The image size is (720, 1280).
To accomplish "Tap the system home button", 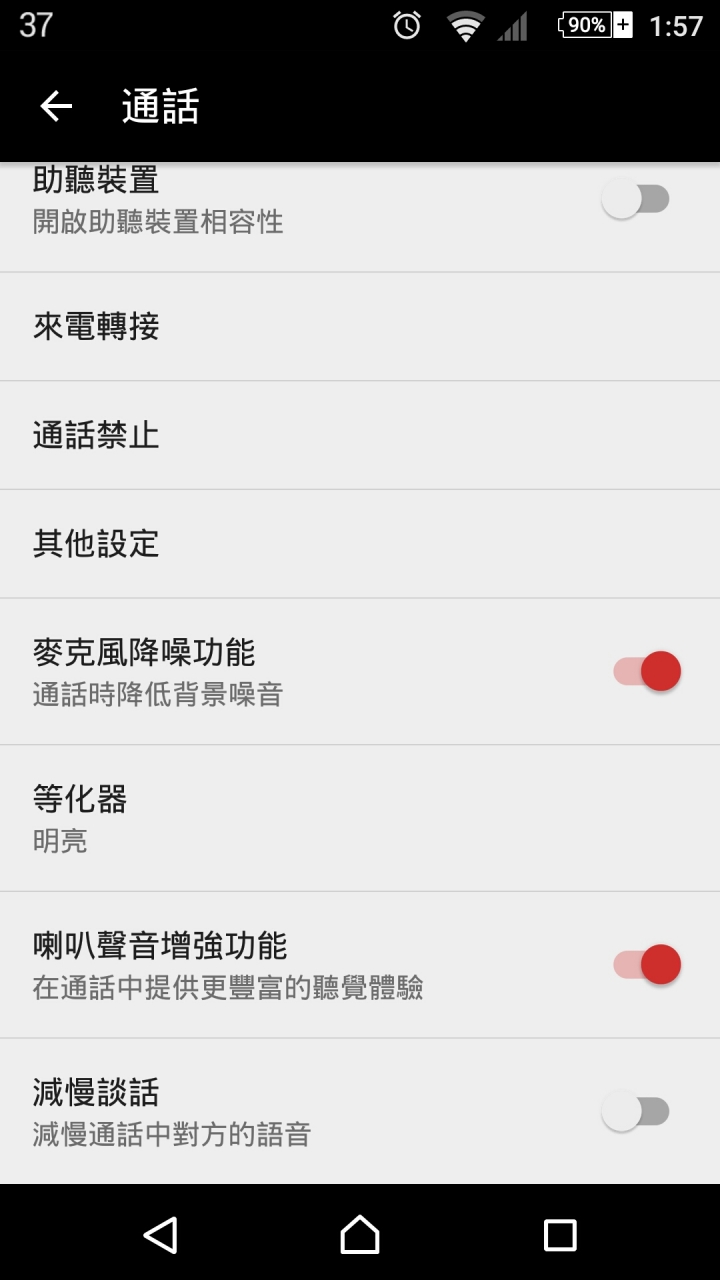I will (360, 1234).
